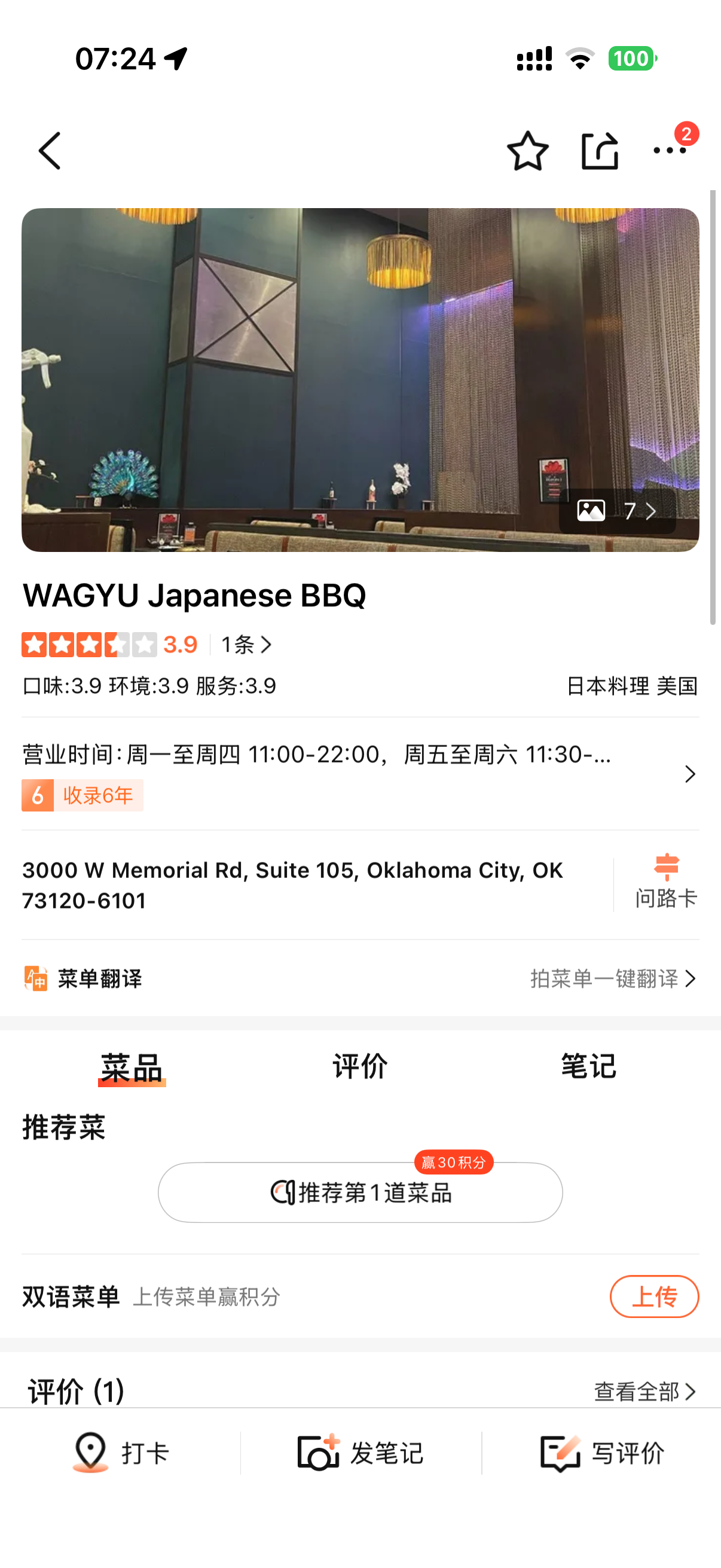Switch to the 笔记 tab

click(x=588, y=1066)
